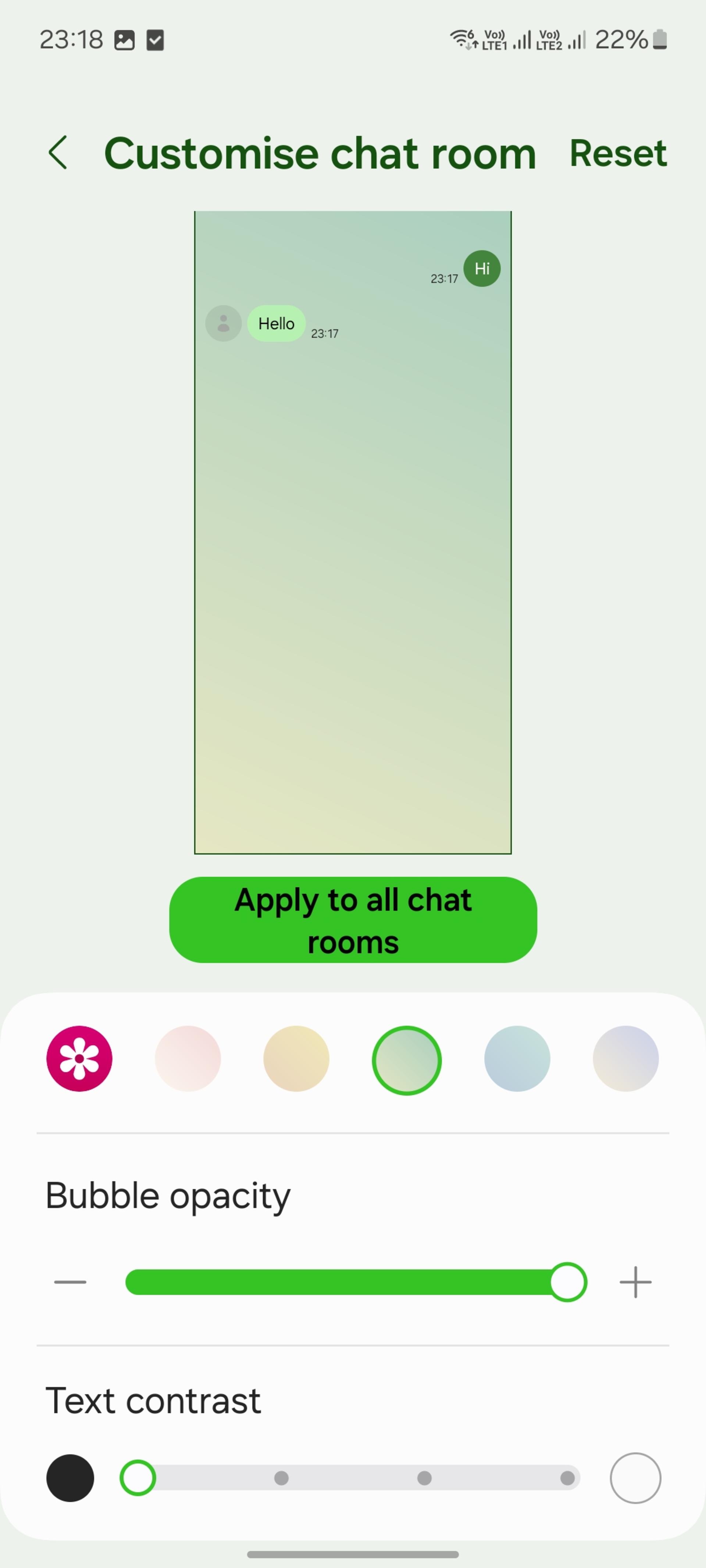Select the green background swatch

coord(406,1061)
